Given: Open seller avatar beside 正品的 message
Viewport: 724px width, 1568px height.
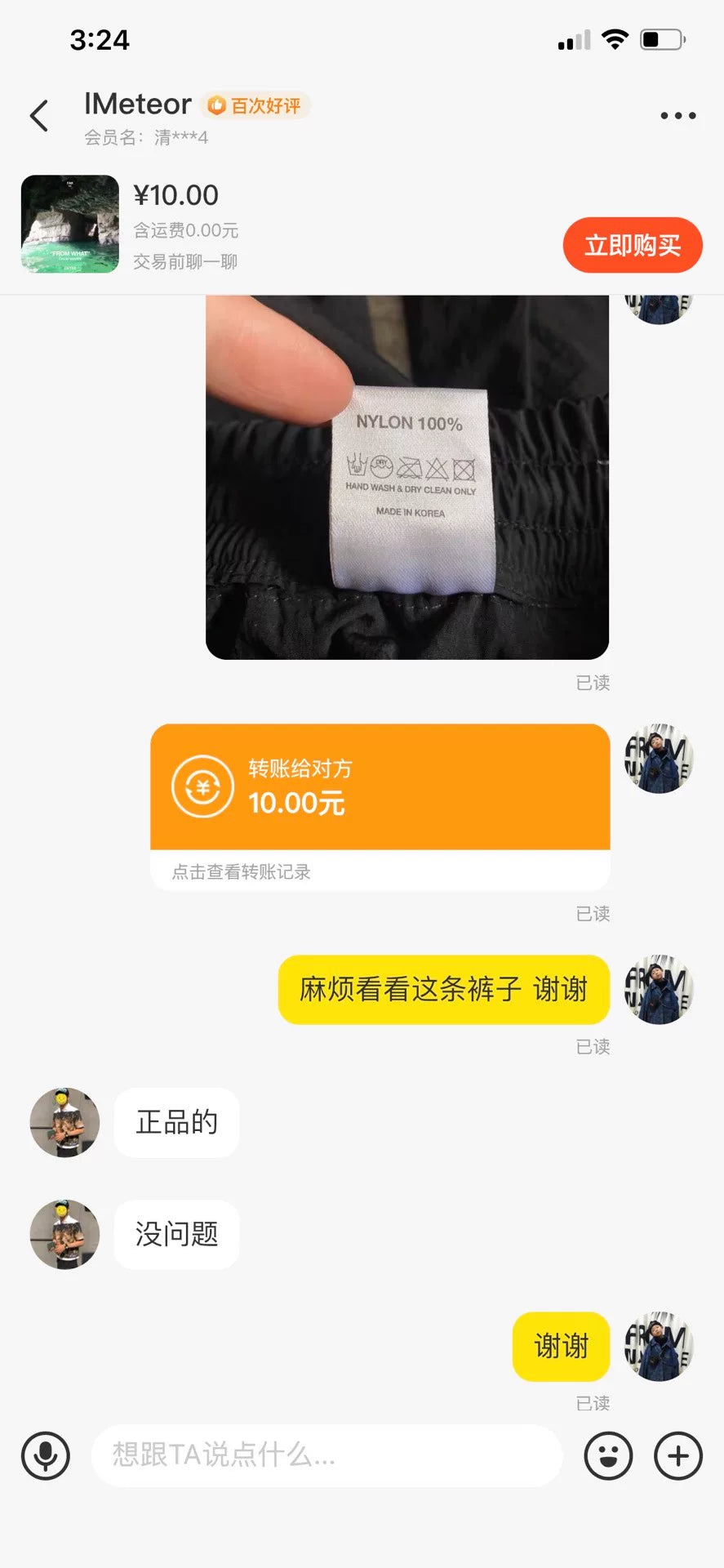Looking at the screenshot, I should 64,1122.
